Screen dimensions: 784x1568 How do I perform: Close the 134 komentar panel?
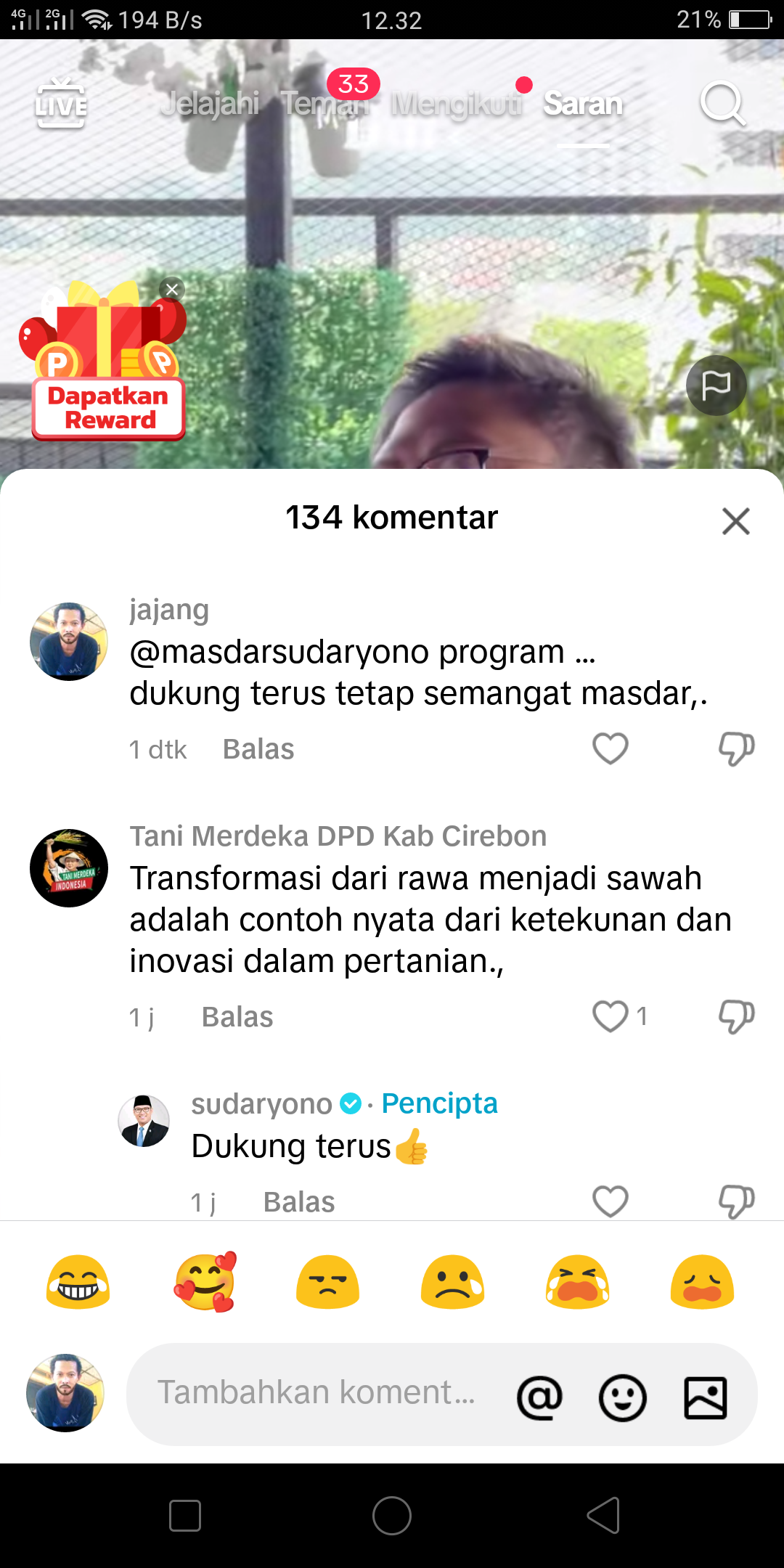click(x=735, y=521)
